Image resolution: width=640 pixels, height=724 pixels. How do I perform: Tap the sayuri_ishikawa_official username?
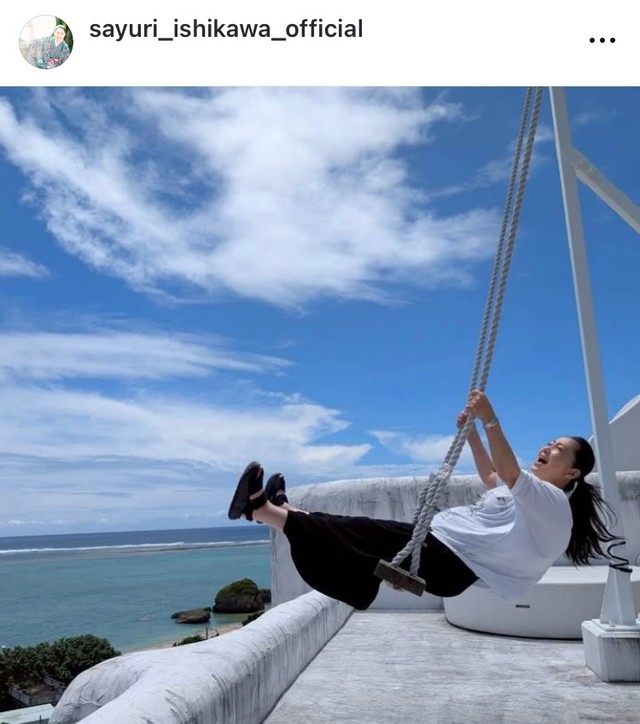tap(226, 30)
